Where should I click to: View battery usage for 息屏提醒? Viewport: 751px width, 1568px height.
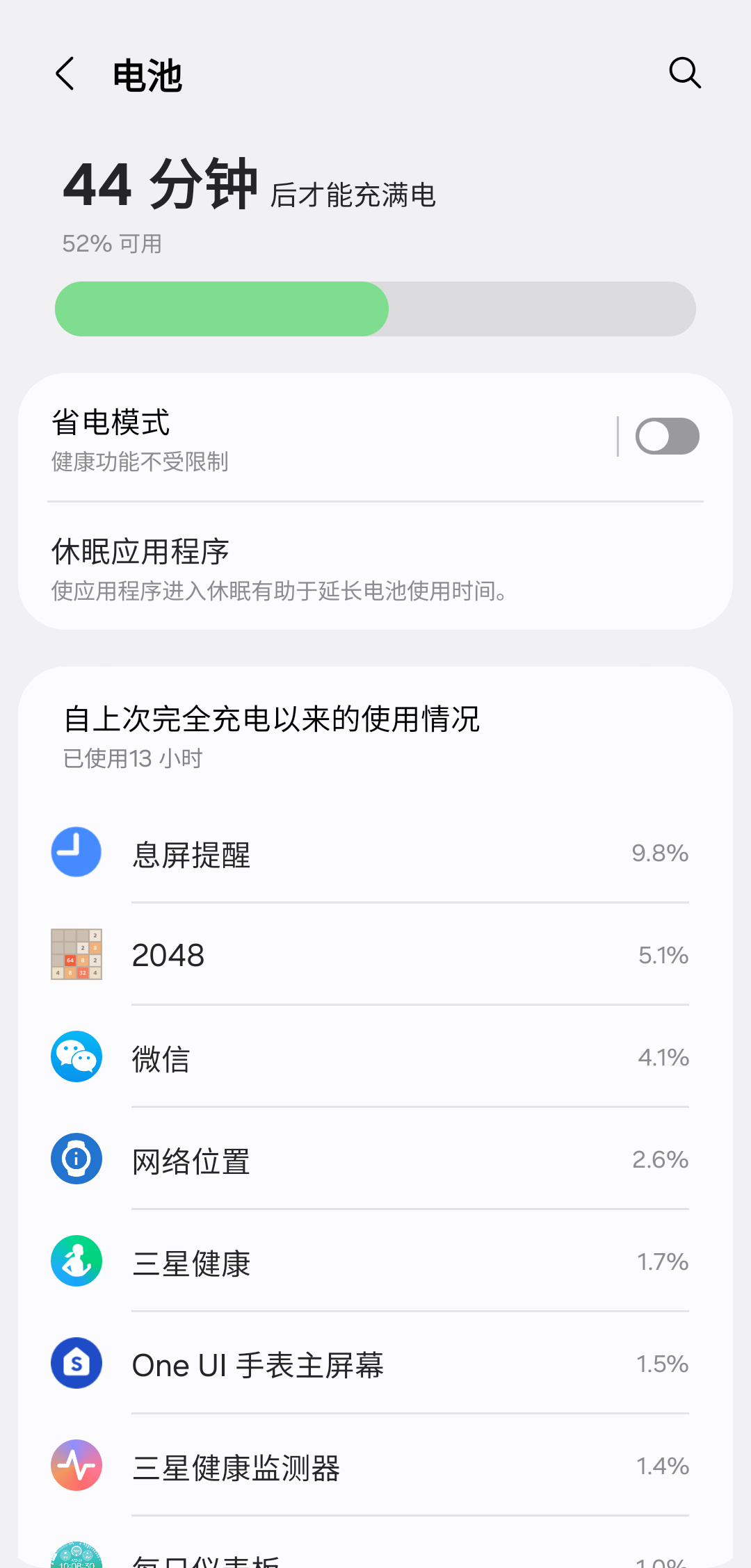click(375, 853)
